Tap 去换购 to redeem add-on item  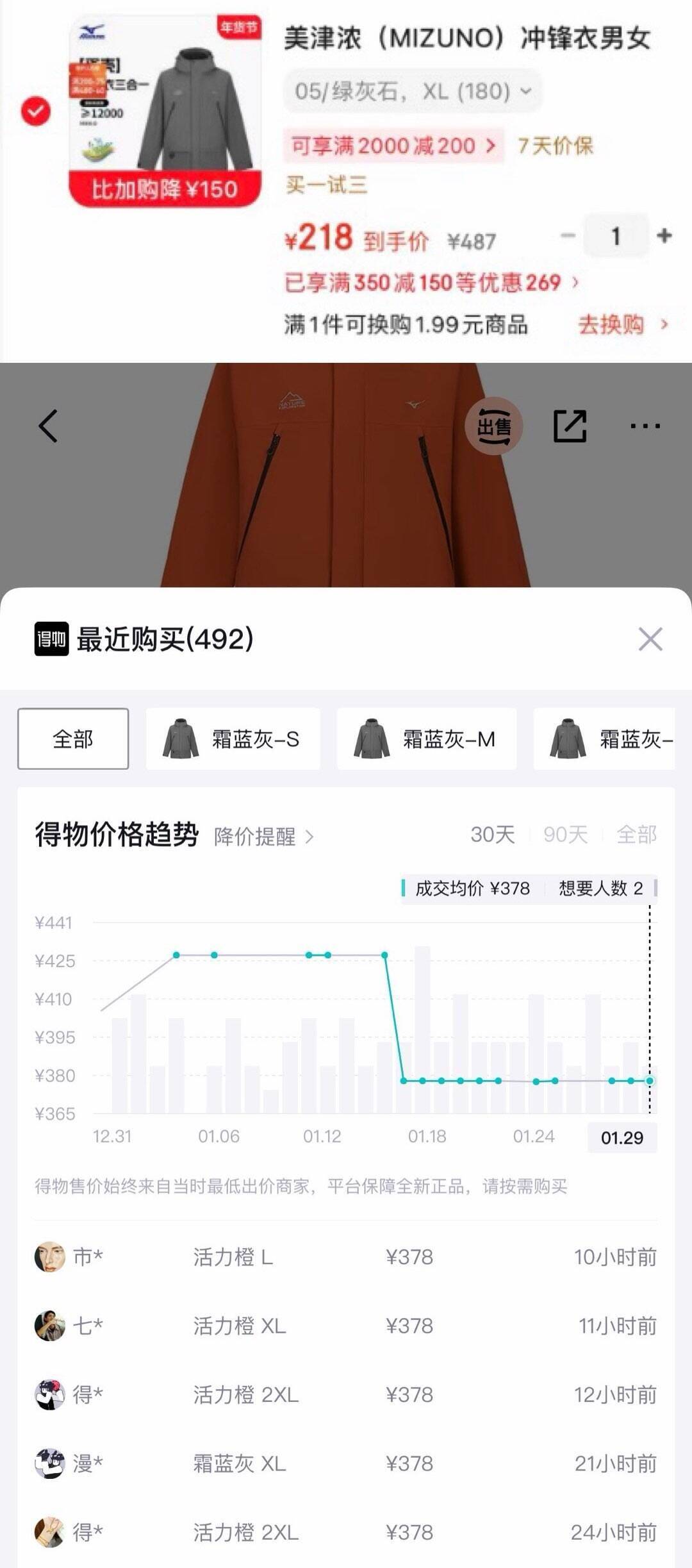click(x=622, y=324)
